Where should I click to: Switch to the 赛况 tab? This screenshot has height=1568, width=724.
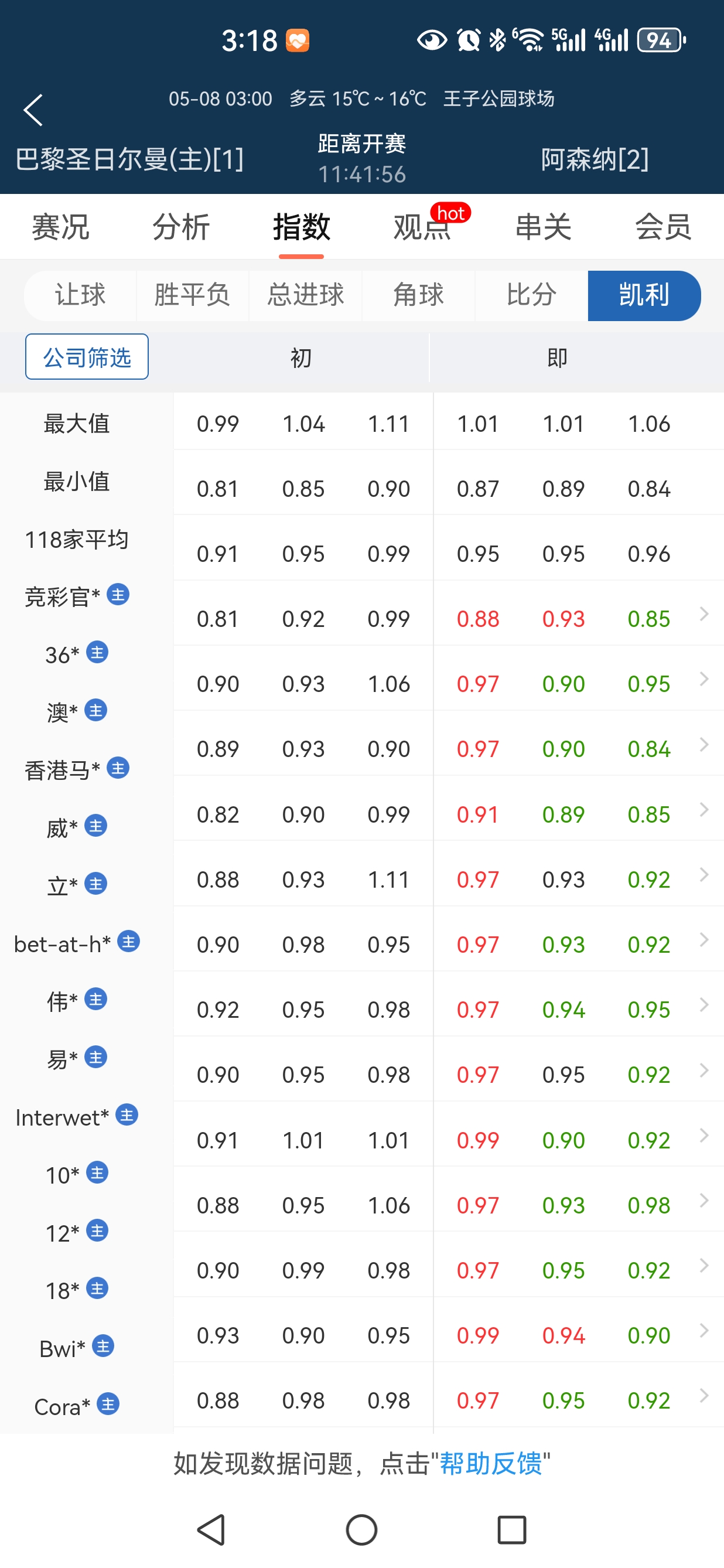[x=61, y=227]
